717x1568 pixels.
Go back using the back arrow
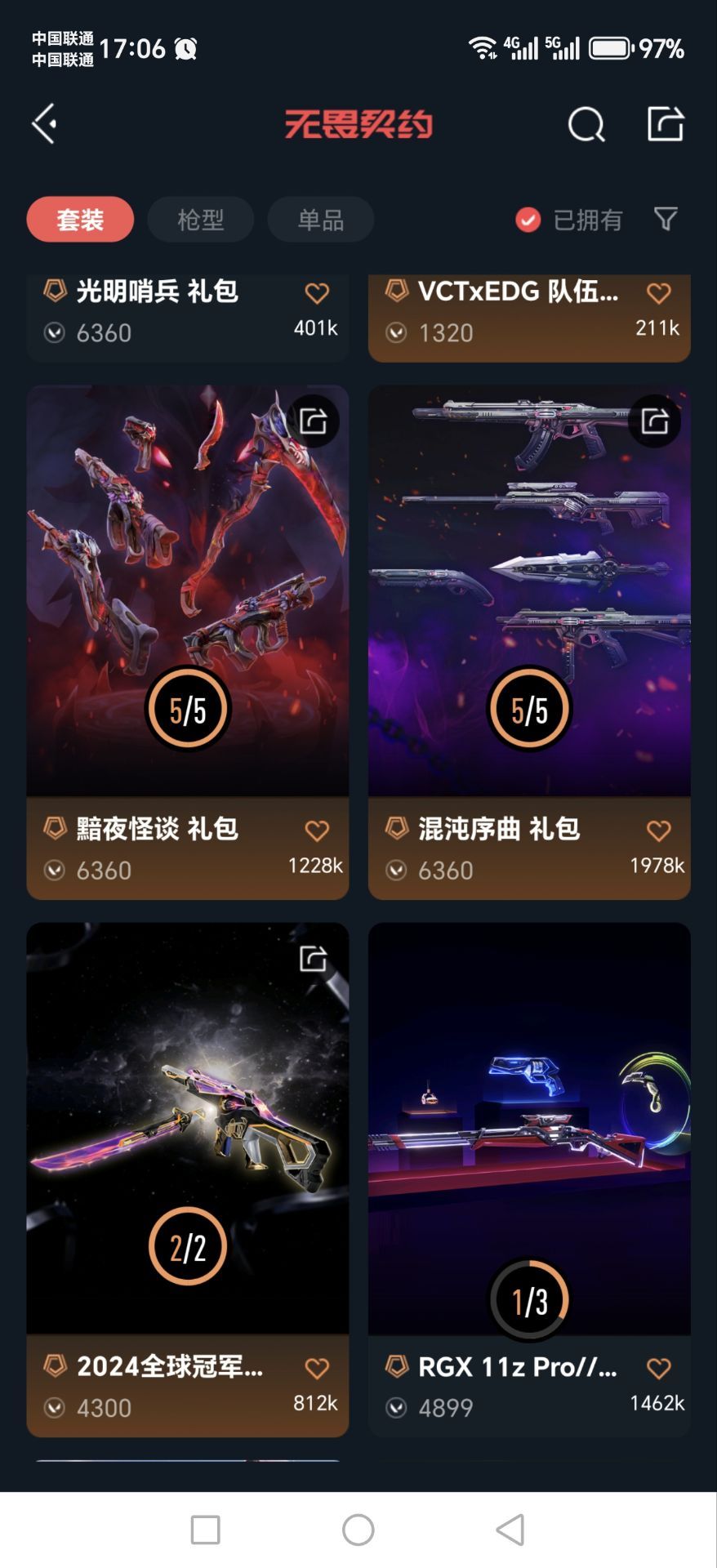42,124
